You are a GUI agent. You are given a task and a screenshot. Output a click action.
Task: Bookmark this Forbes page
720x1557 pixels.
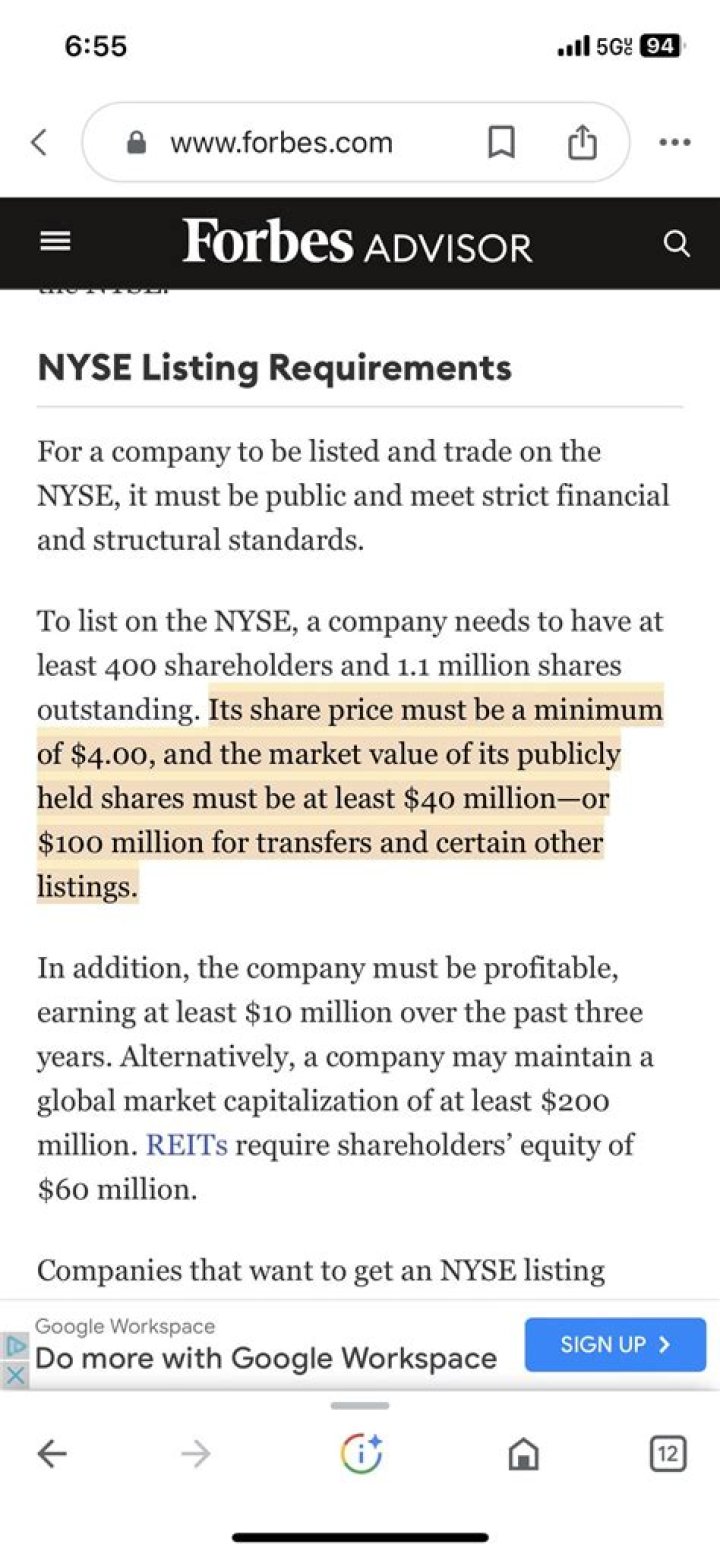click(501, 144)
